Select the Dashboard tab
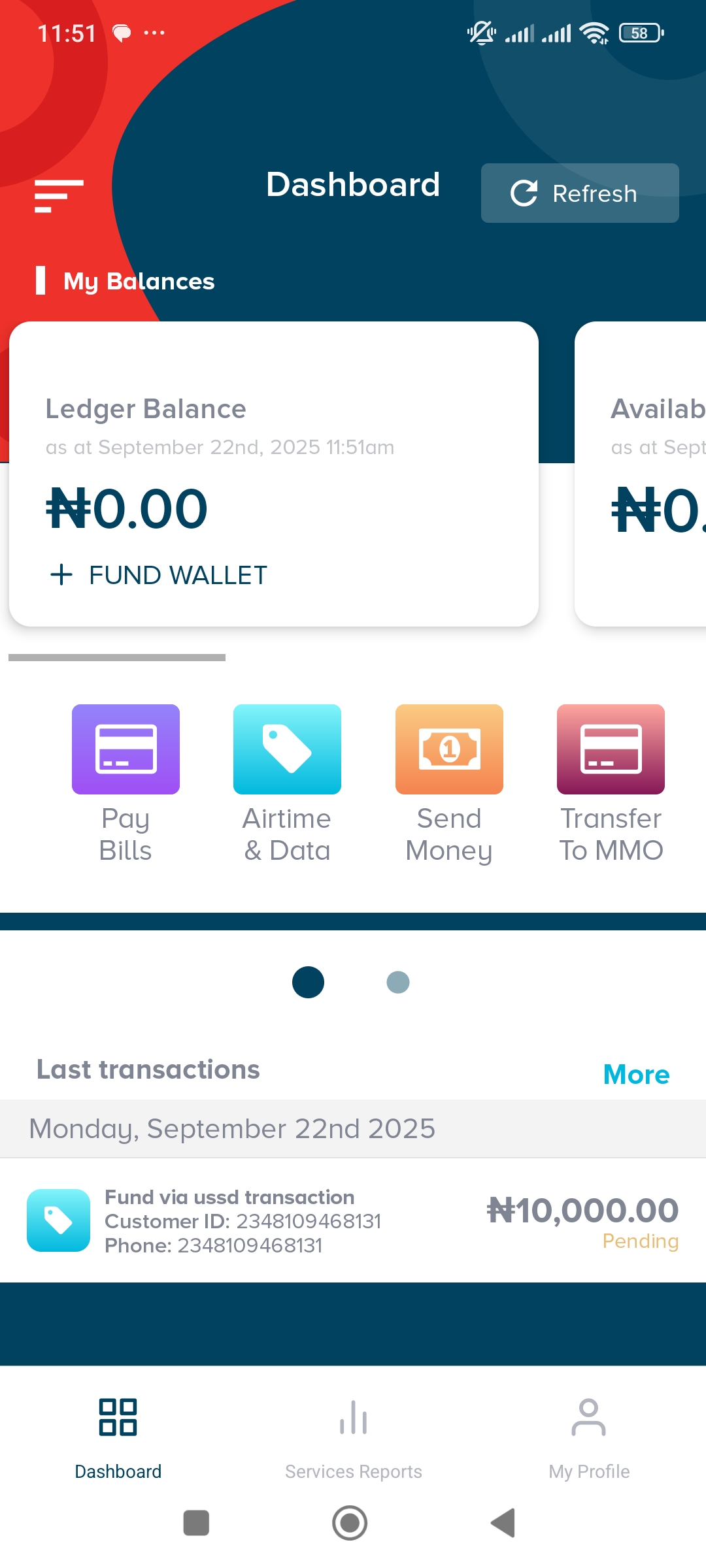The image size is (706, 1568). point(118,1434)
